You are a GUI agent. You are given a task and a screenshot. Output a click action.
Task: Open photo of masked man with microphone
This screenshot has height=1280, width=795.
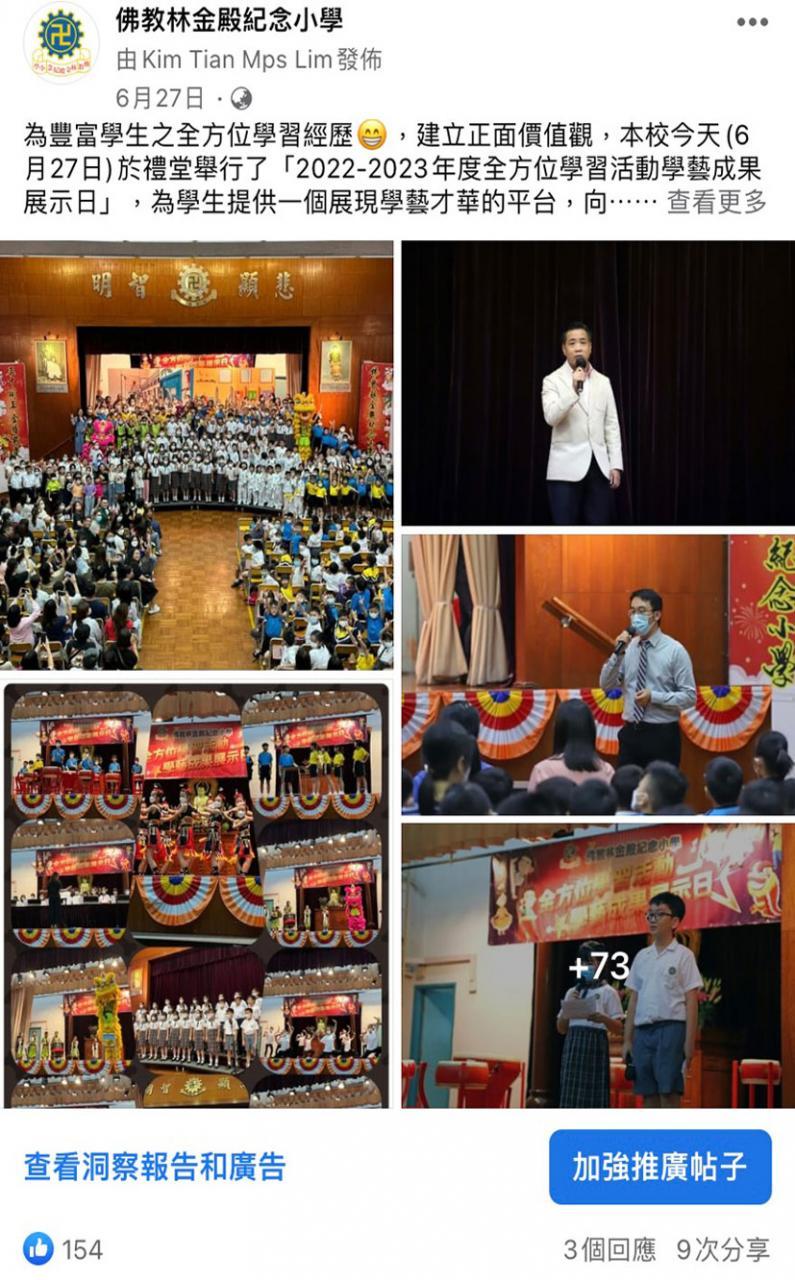(598, 673)
